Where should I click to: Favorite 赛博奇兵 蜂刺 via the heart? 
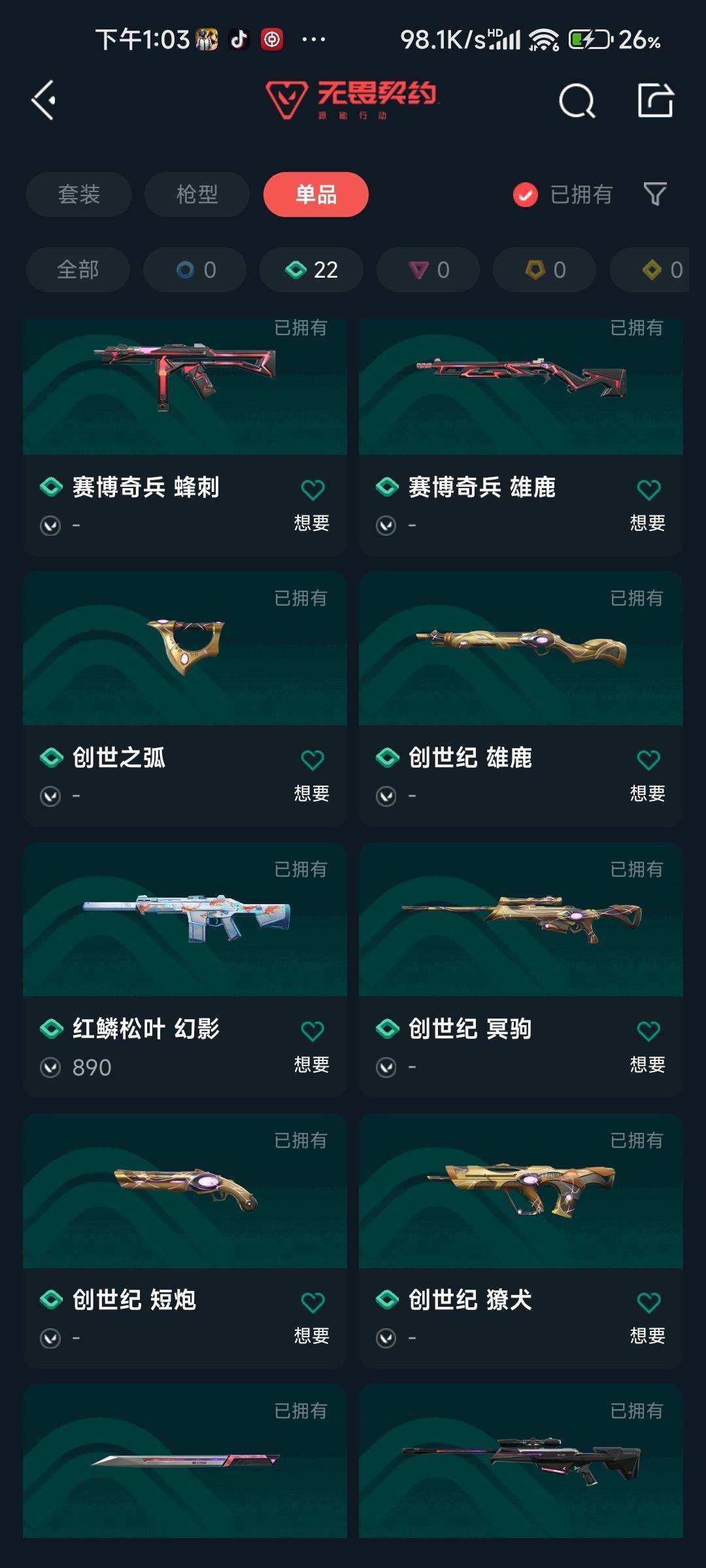pos(314,490)
